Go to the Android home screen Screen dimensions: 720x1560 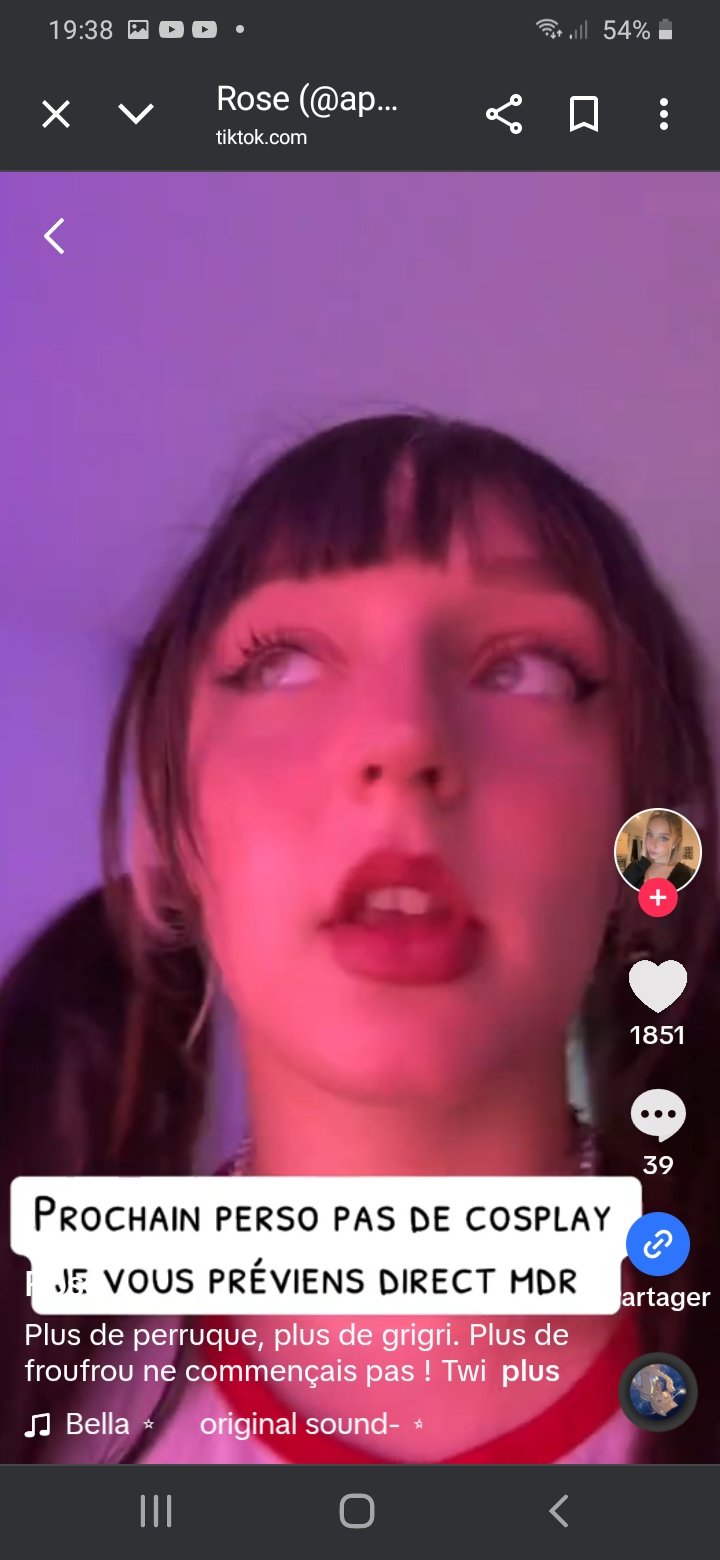(x=357, y=1511)
